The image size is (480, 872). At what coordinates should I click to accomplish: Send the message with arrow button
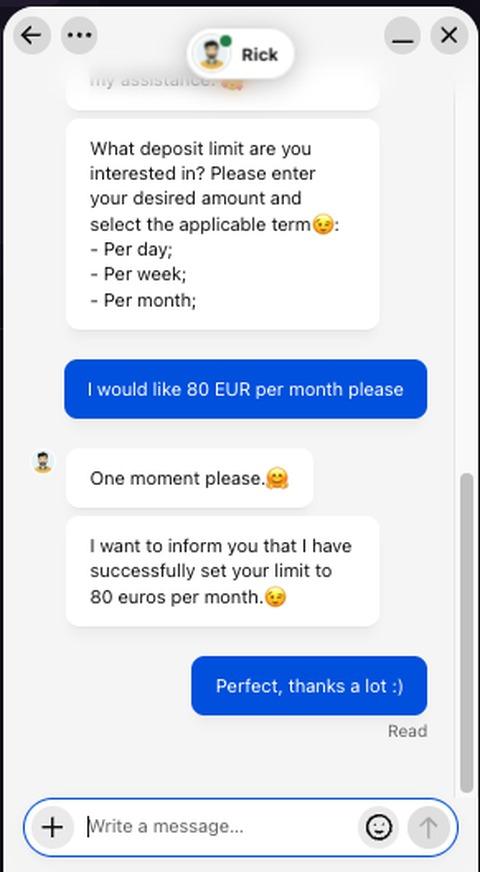[x=428, y=827]
